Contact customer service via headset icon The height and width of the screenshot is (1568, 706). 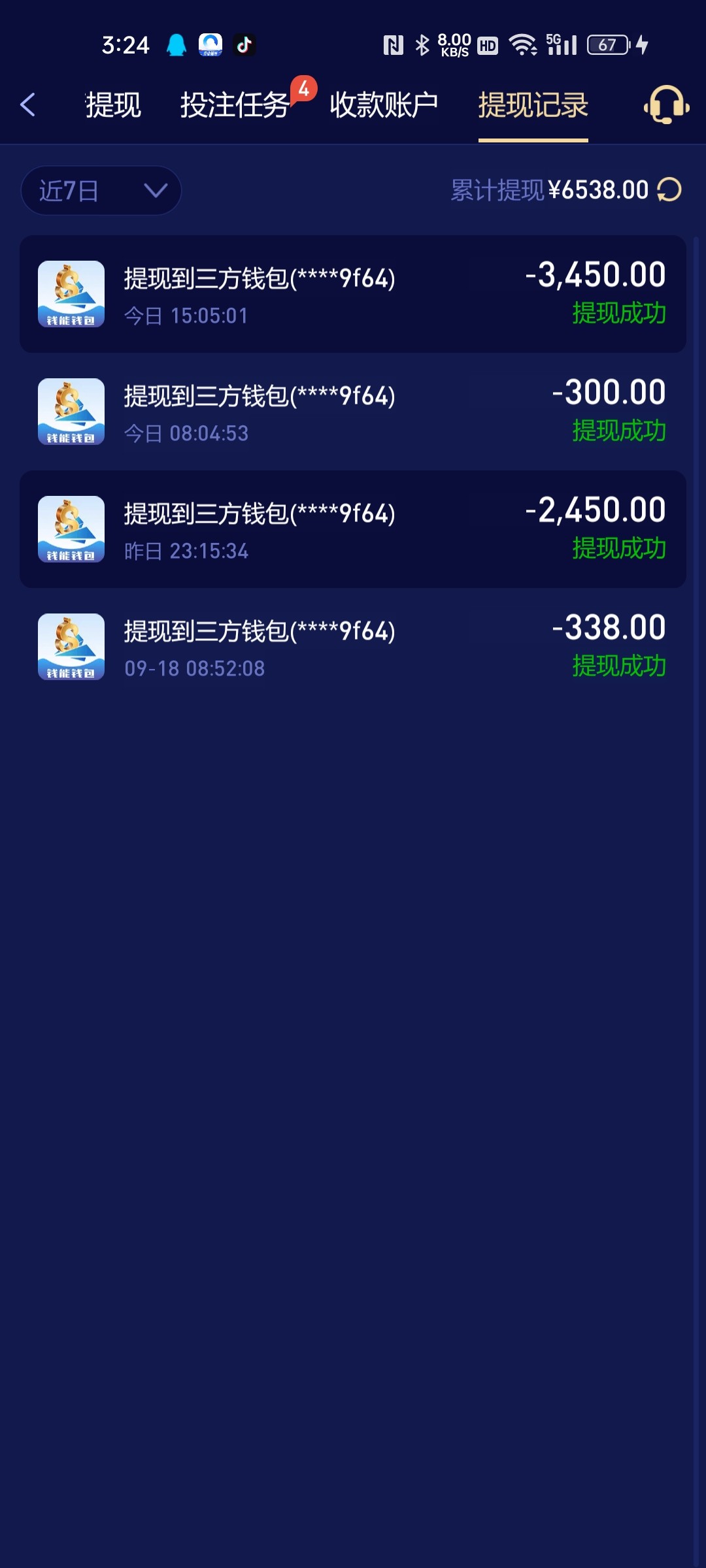(x=666, y=105)
